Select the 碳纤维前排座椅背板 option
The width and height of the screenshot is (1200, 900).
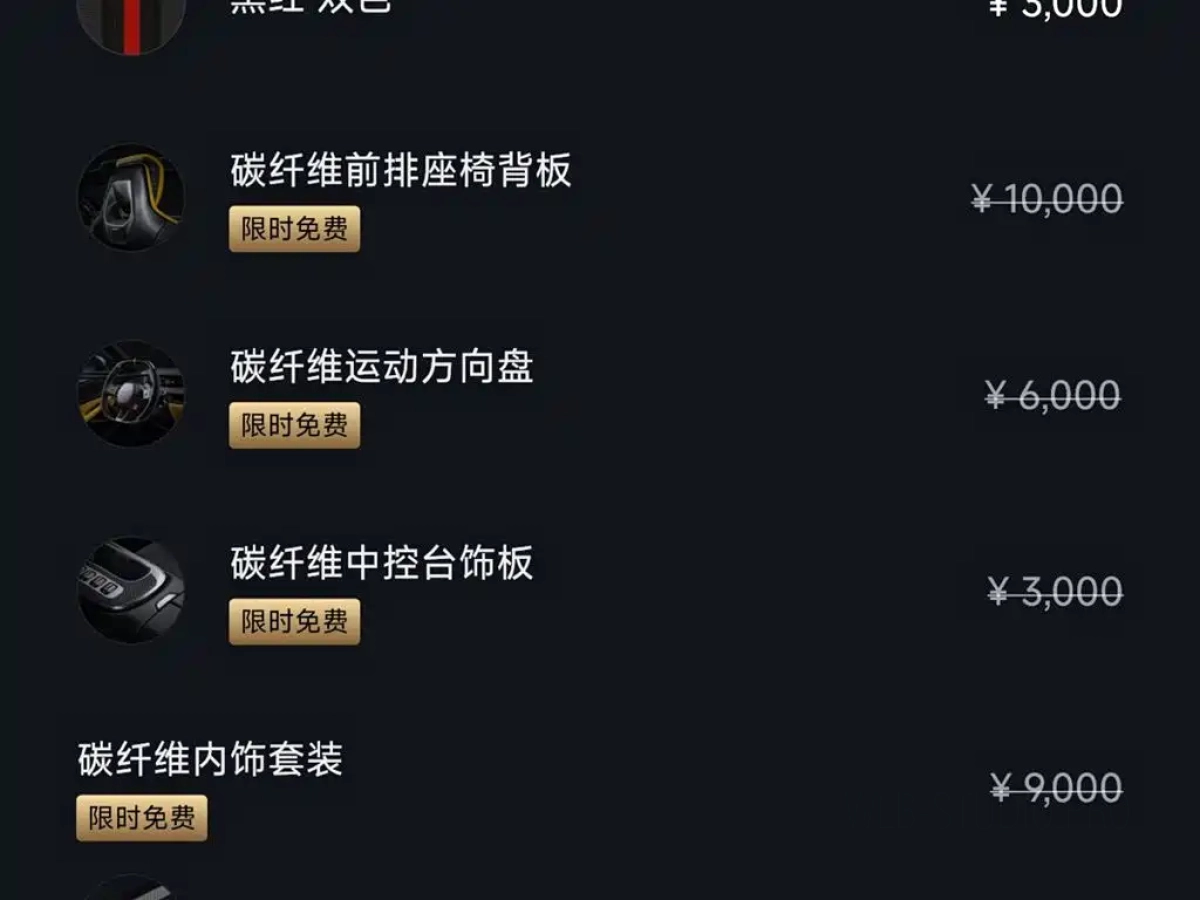(x=400, y=172)
